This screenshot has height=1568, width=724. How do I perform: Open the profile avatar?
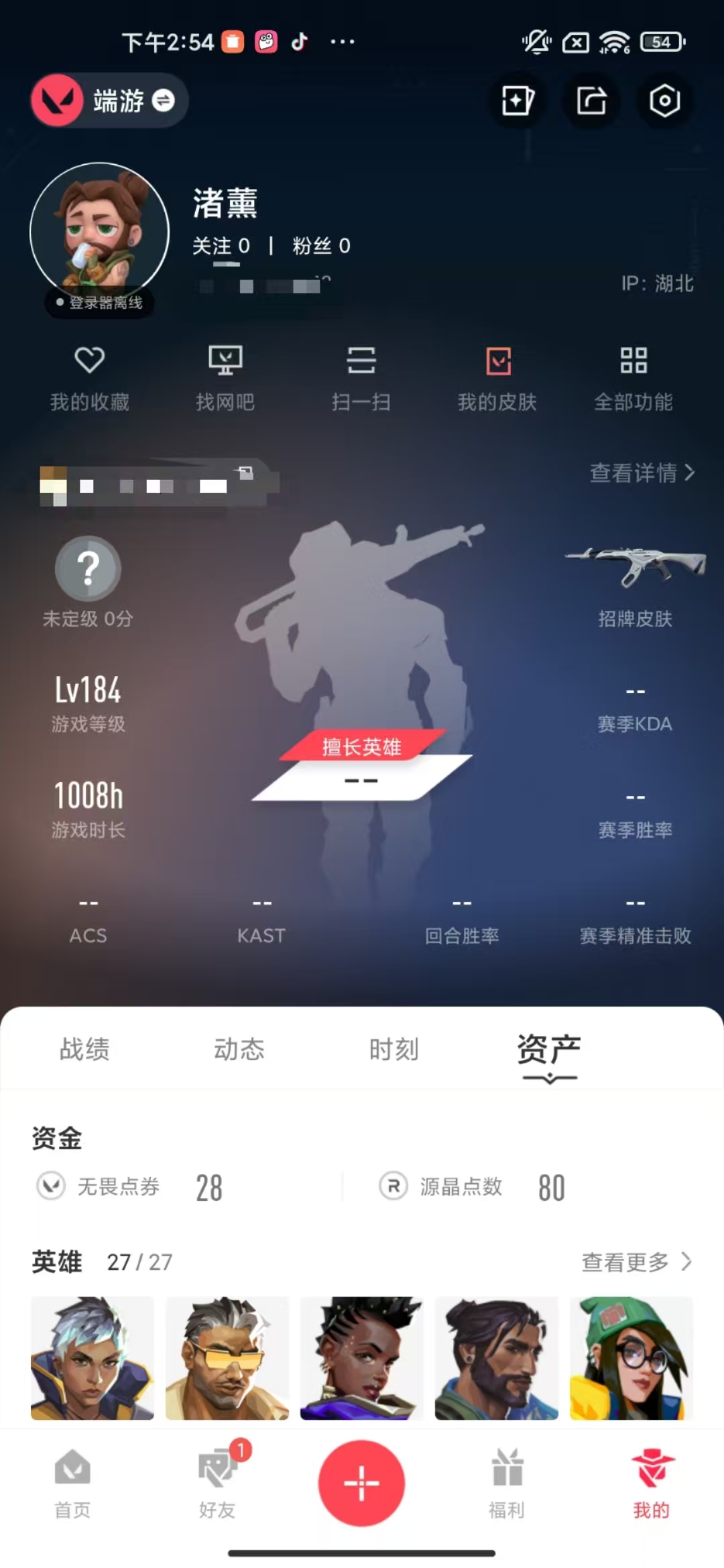pyautogui.click(x=99, y=233)
